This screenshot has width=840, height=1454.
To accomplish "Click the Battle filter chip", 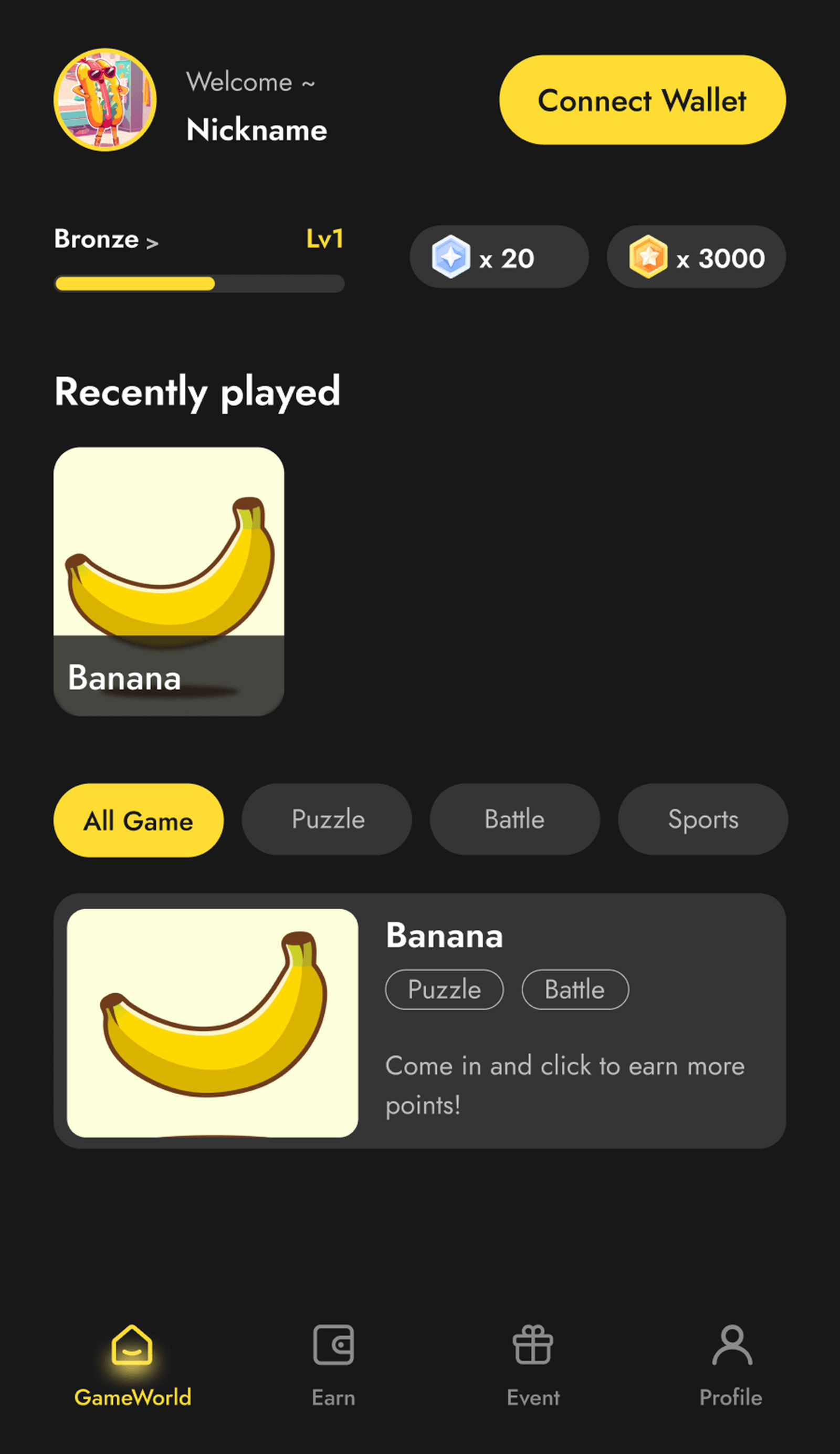I will [514, 819].
